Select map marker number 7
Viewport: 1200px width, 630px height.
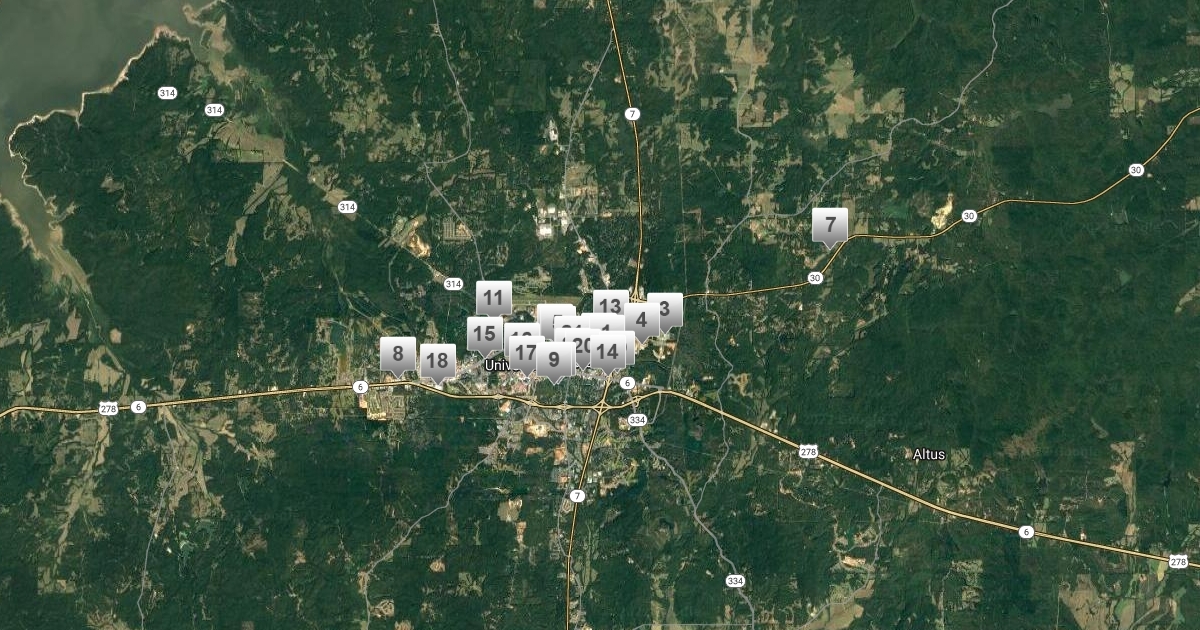pyautogui.click(x=830, y=225)
